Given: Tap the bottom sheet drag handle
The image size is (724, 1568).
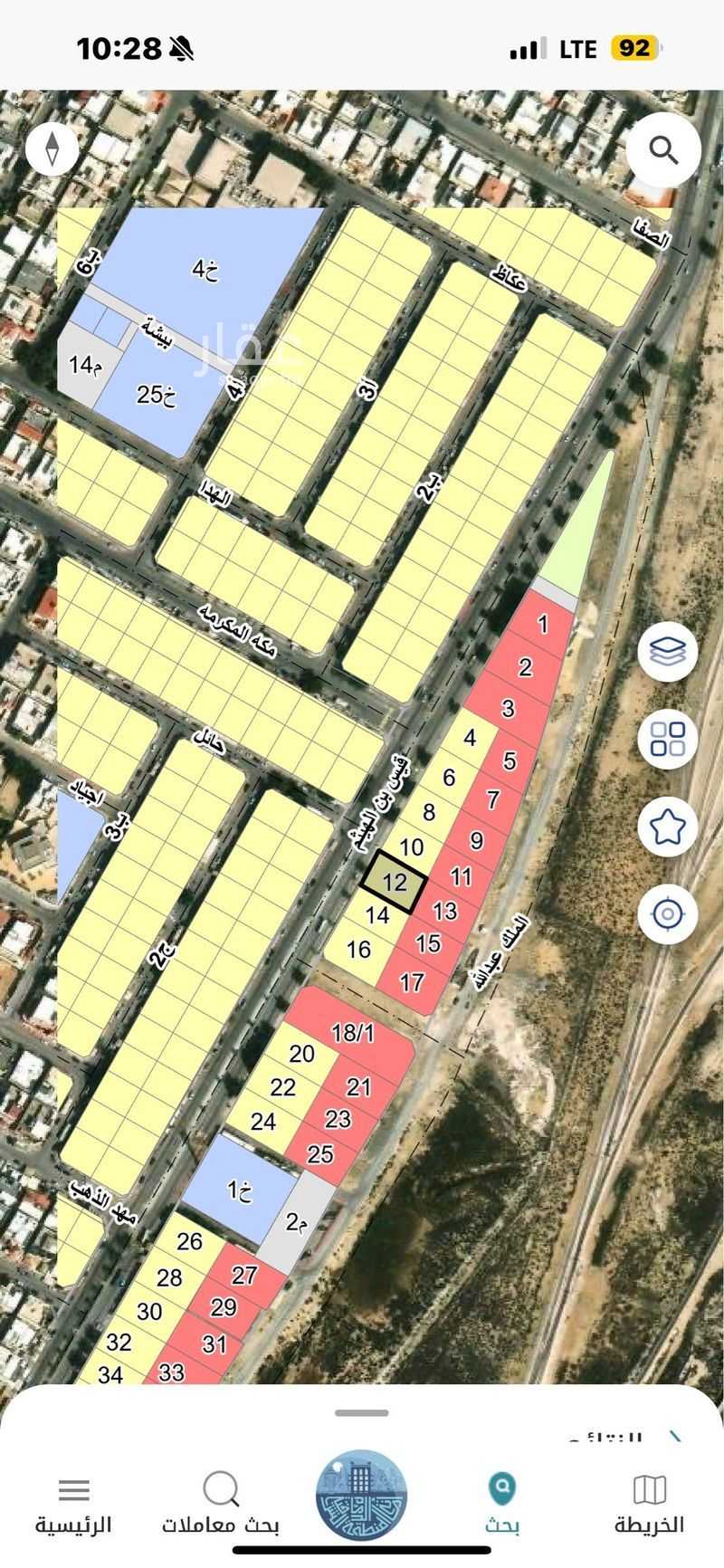Looking at the screenshot, I should tap(361, 1412).
